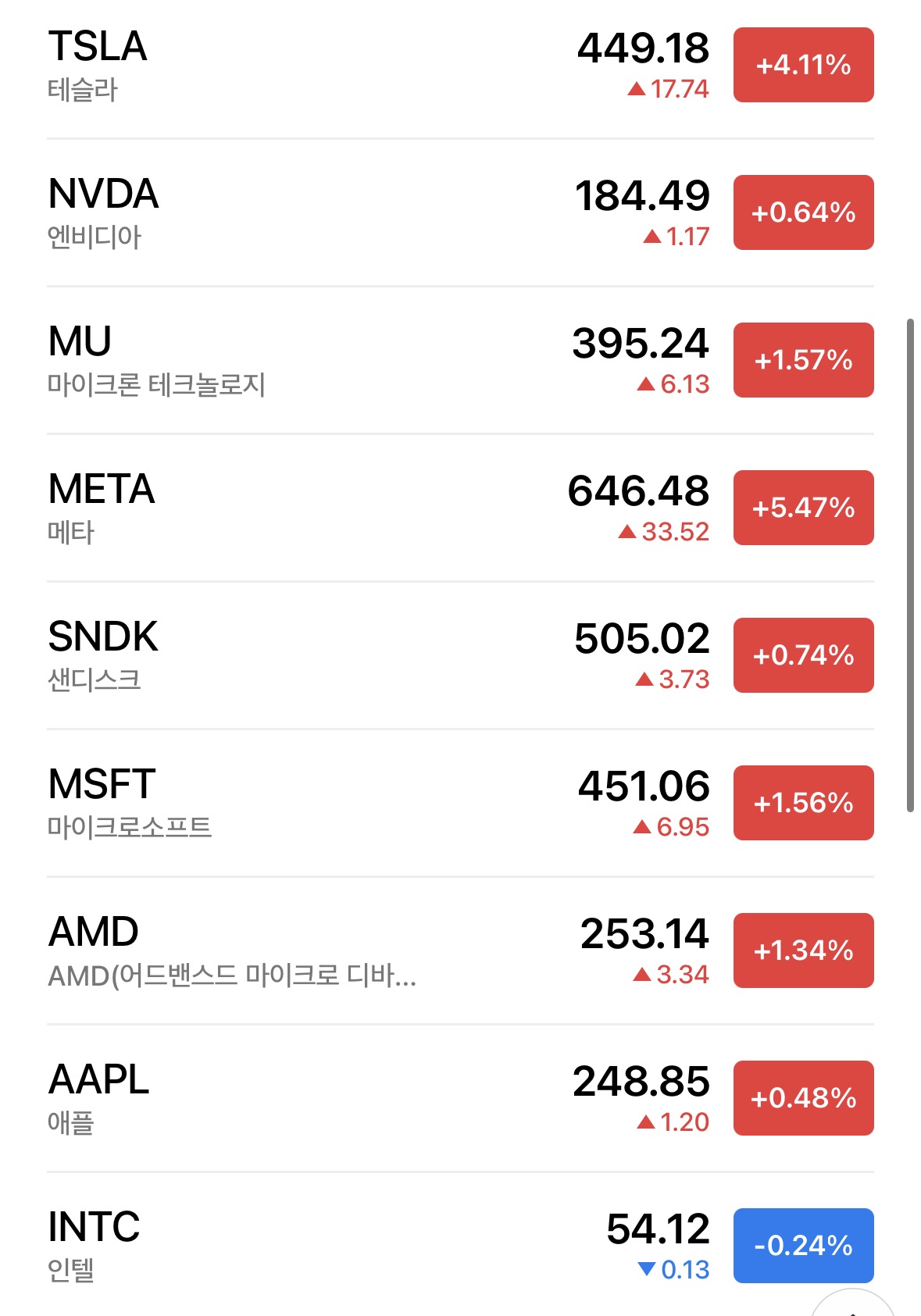Select the MU Micron Technology row
Screen dimensions: 921x1316
312,361
